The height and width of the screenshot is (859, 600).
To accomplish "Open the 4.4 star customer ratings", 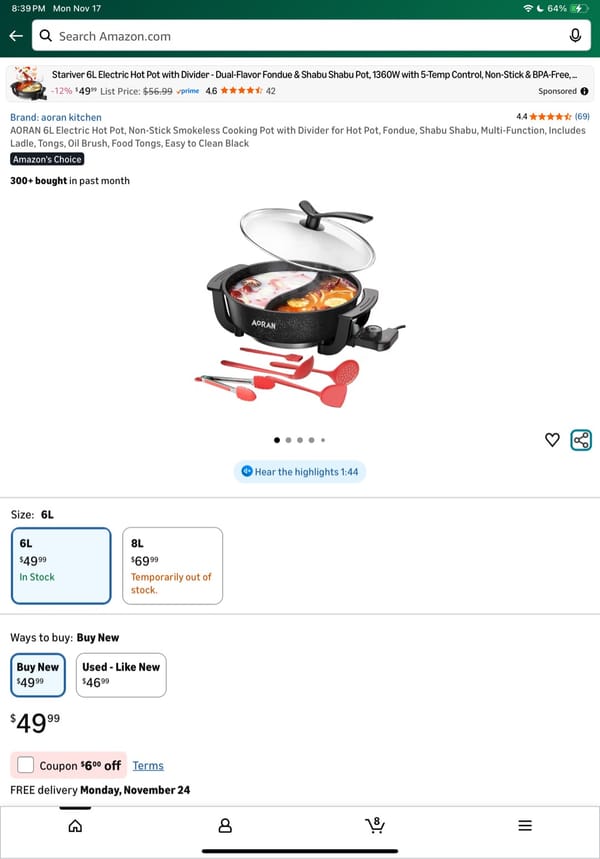I will pyautogui.click(x=552, y=117).
